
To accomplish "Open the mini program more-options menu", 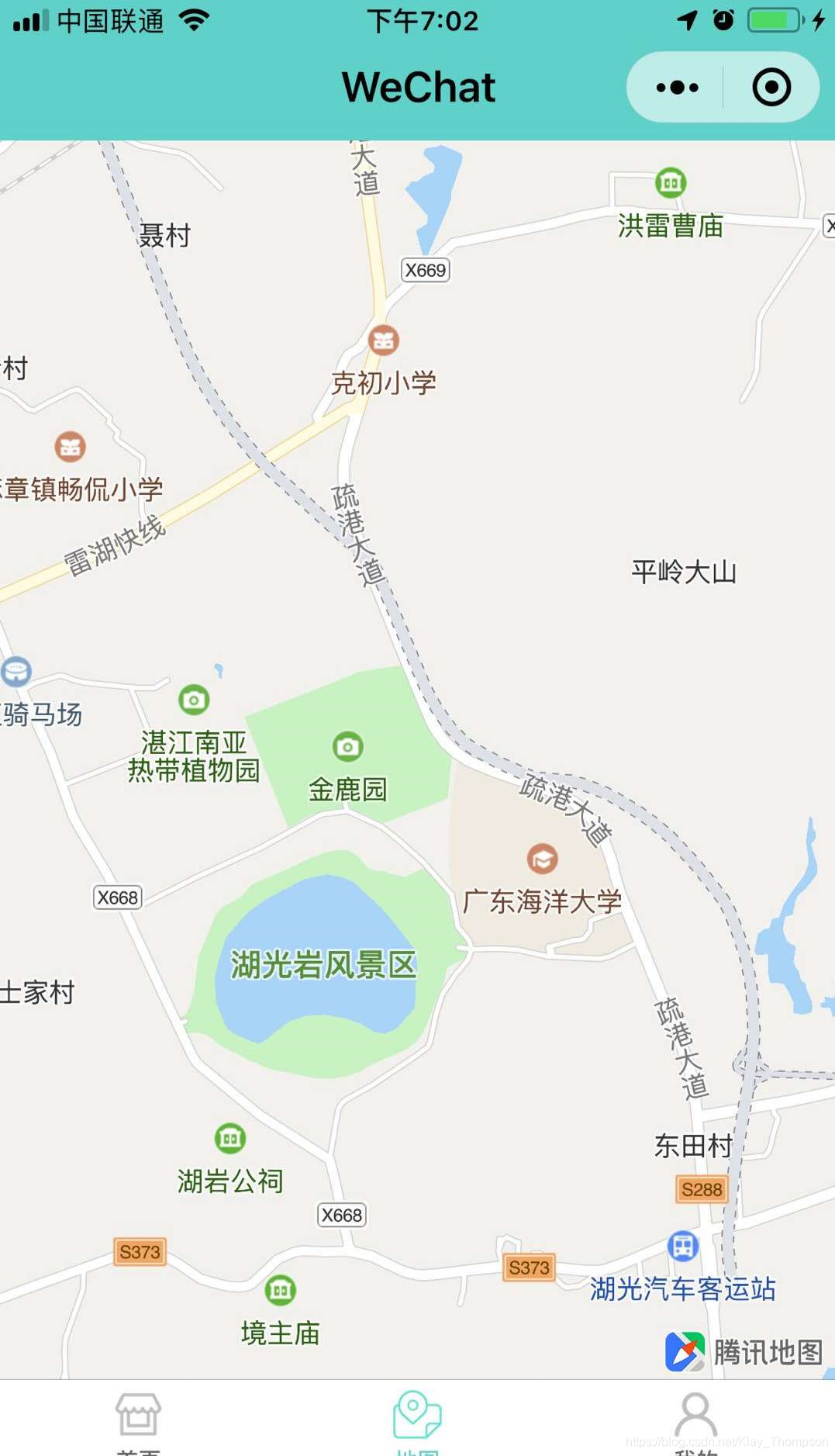I will (x=677, y=87).
